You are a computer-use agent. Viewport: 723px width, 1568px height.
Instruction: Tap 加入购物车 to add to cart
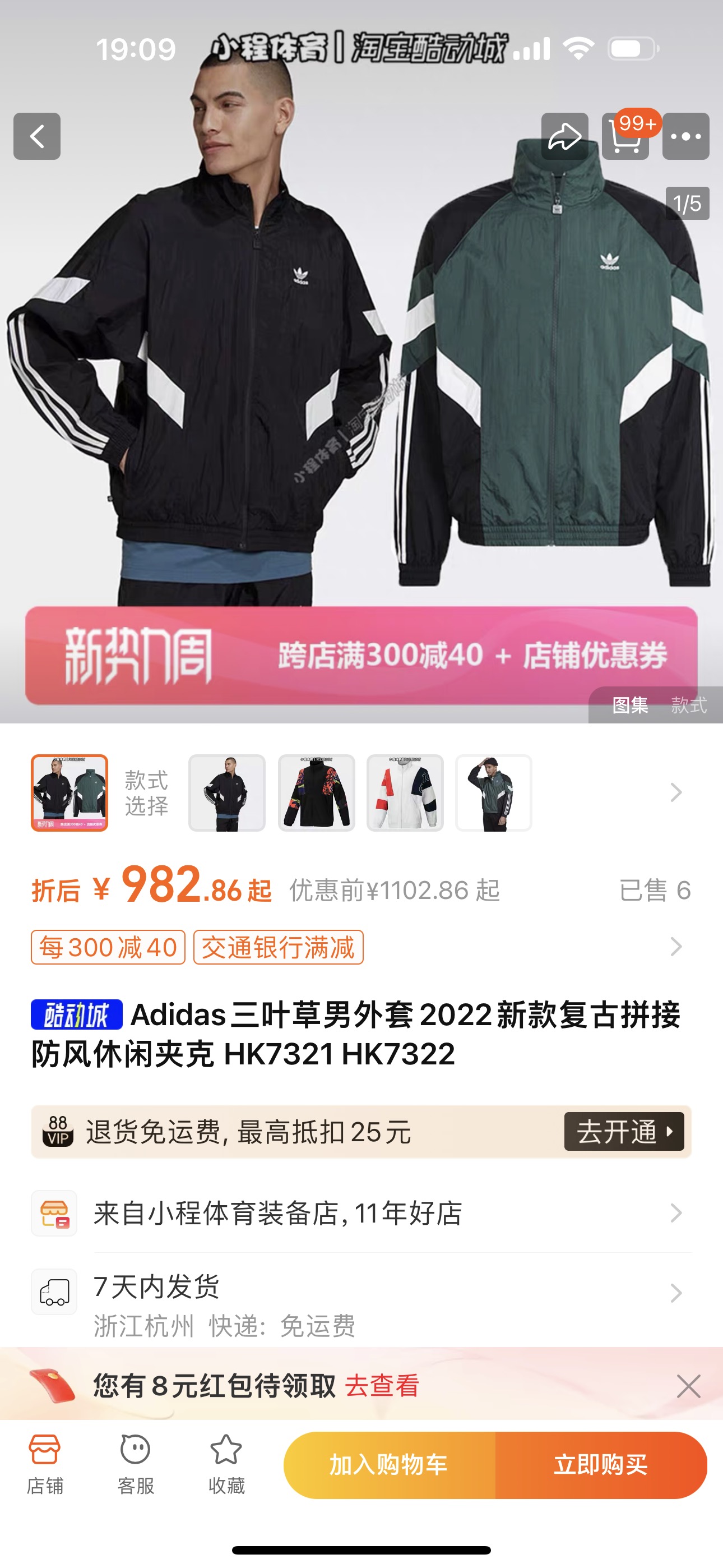[x=390, y=1465]
